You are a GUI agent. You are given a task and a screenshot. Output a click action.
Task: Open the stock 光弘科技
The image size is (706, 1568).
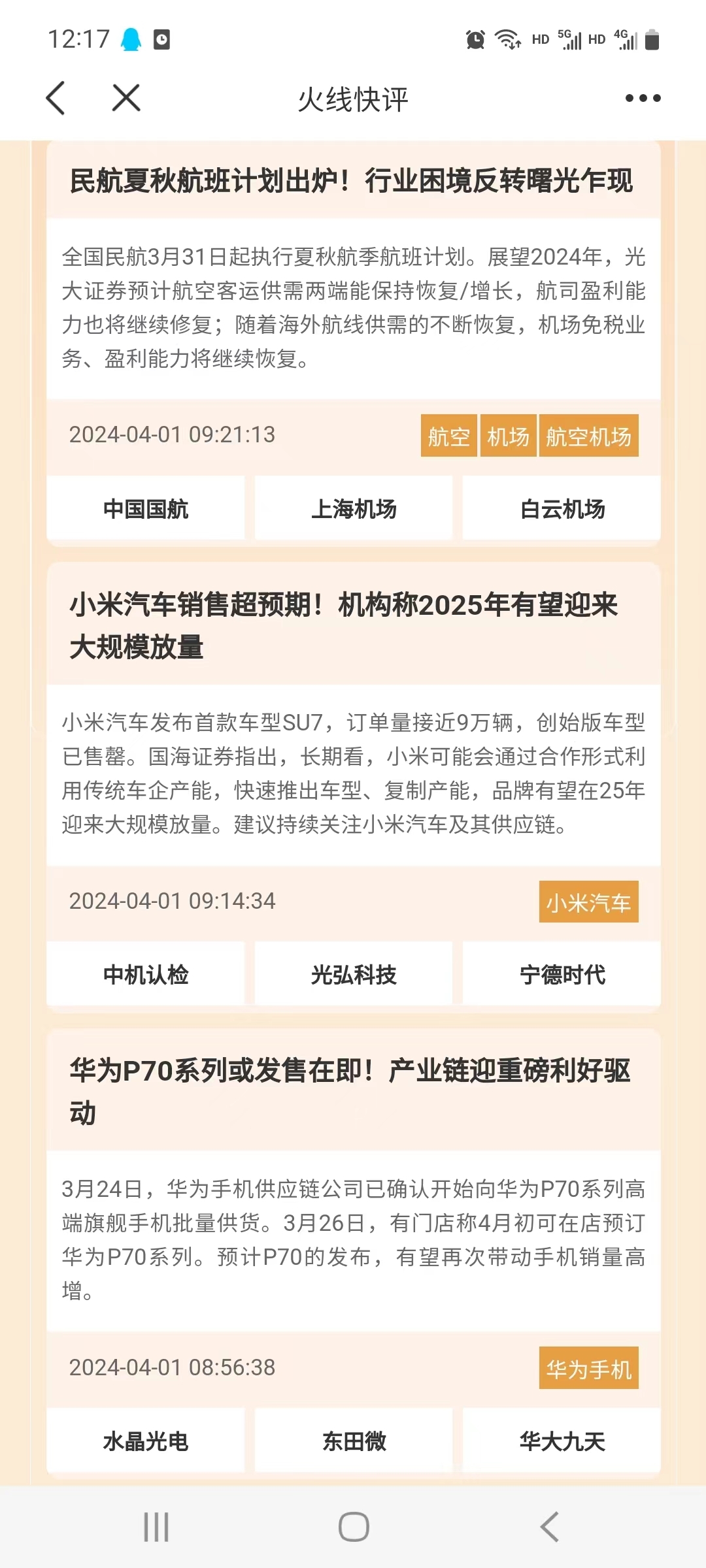(x=354, y=974)
